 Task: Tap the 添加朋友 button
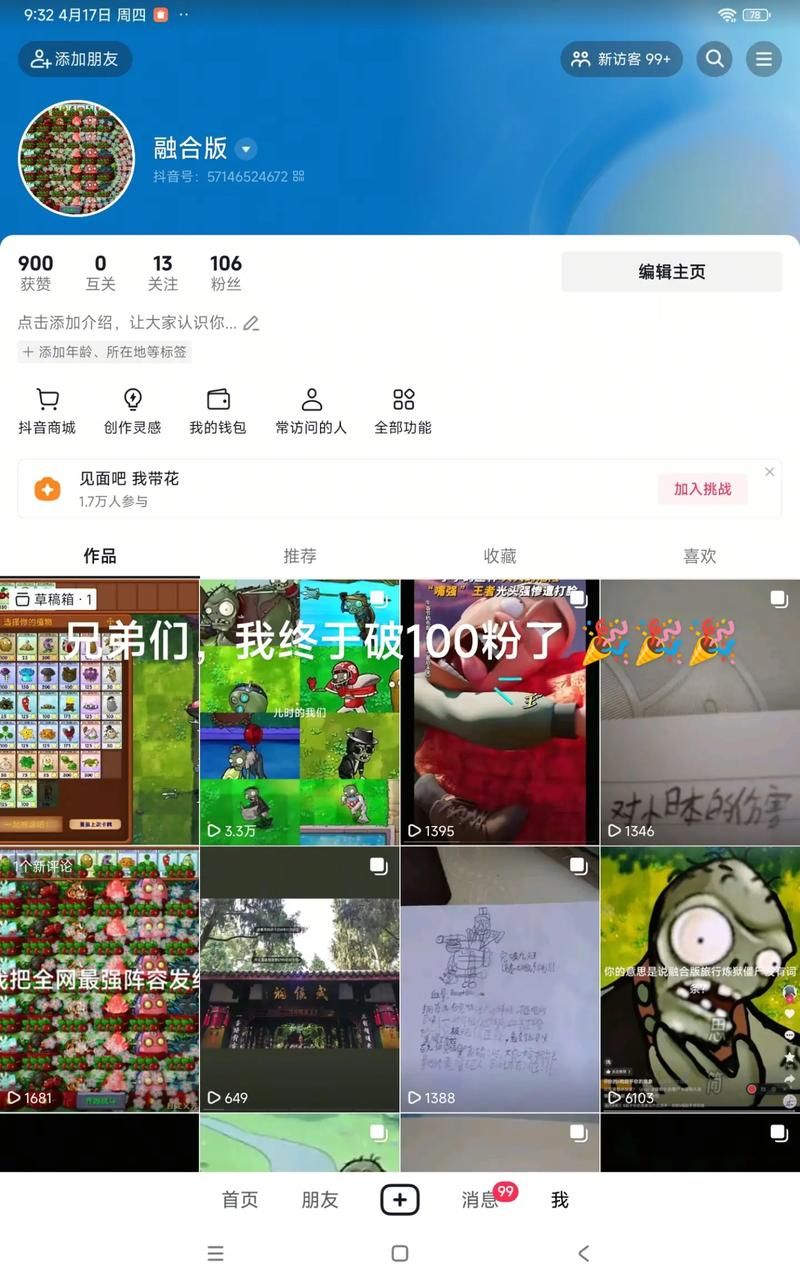click(x=75, y=59)
